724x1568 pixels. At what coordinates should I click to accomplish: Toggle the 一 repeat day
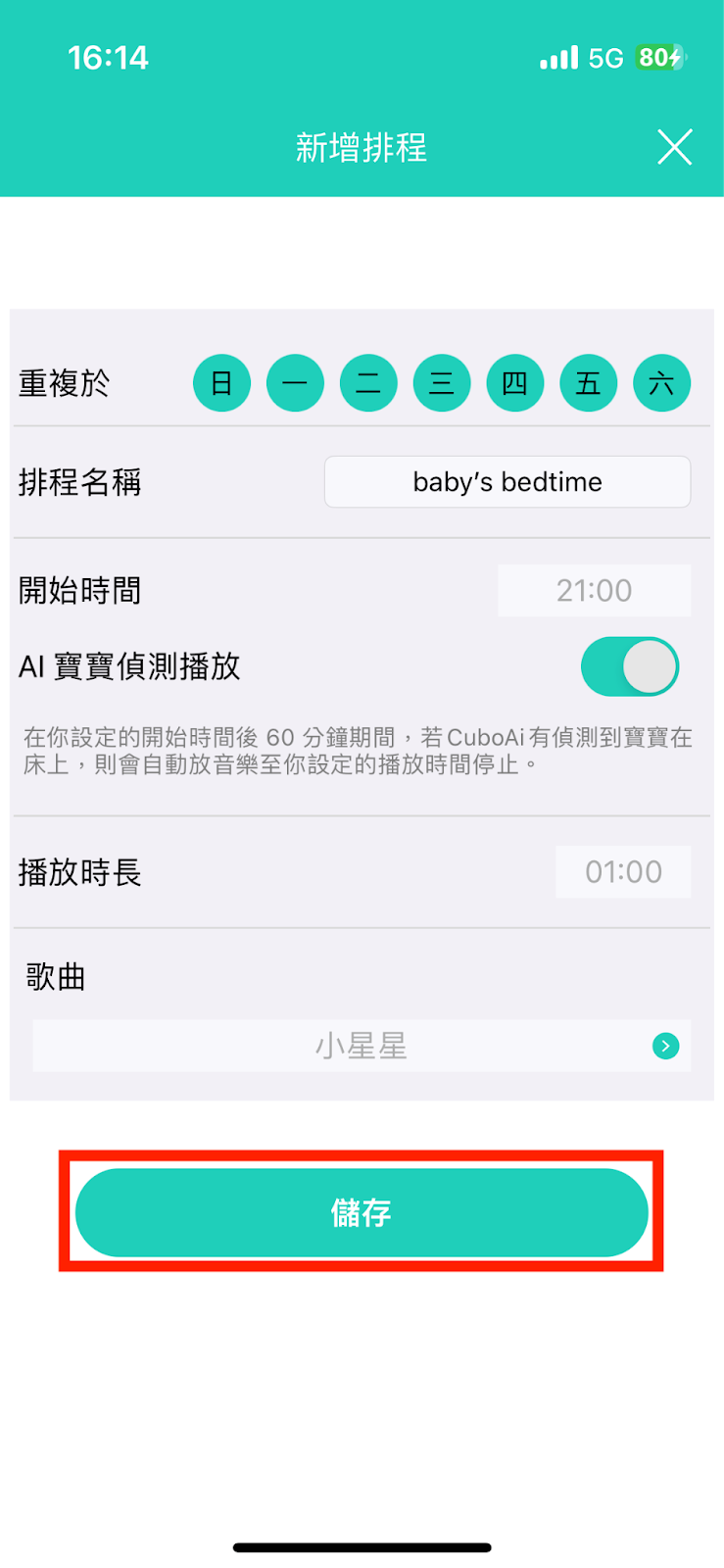pos(295,383)
